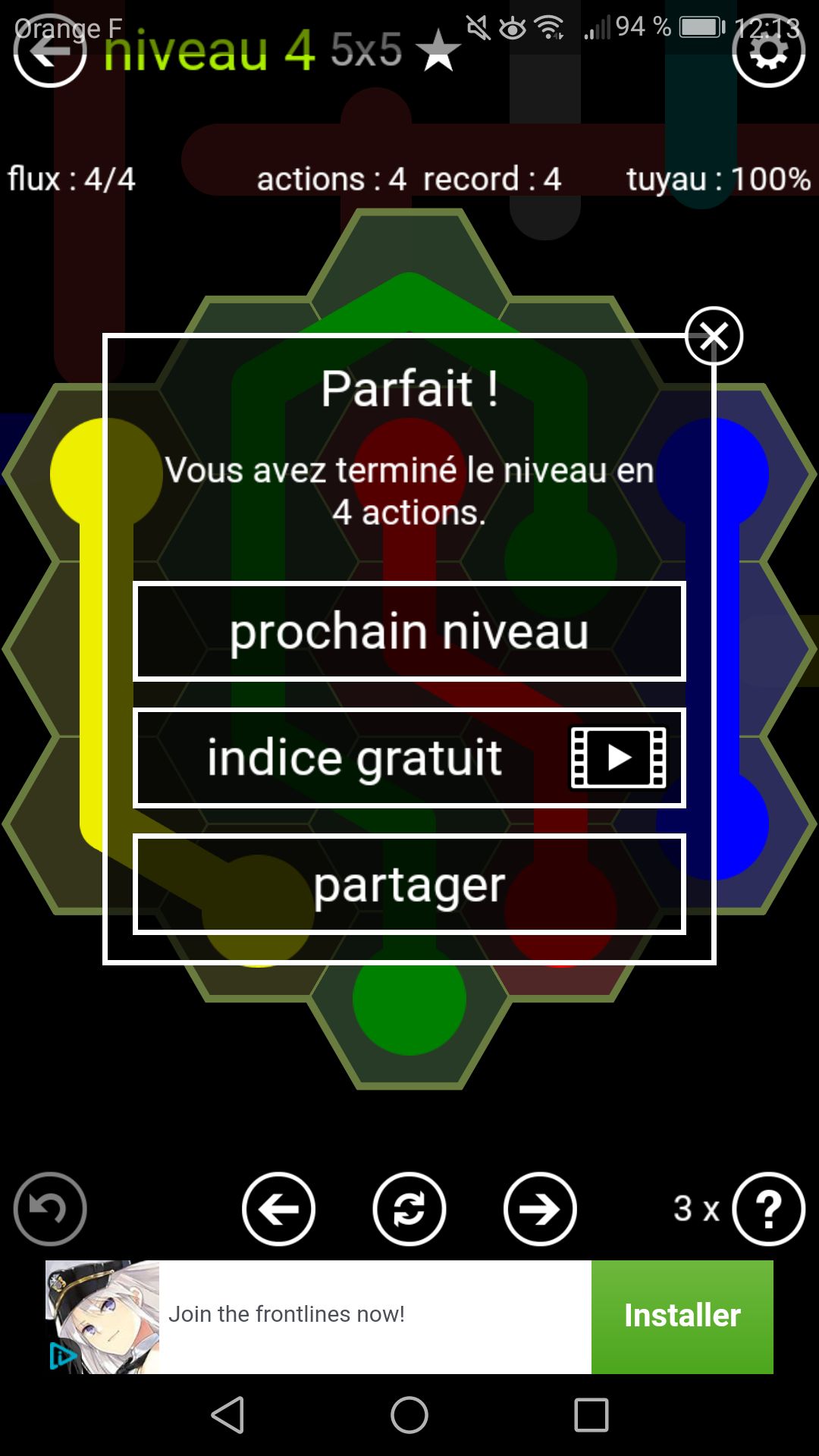Image resolution: width=819 pixels, height=1456 pixels.
Task: Go to the previous level arrow
Action: [278, 1209]
